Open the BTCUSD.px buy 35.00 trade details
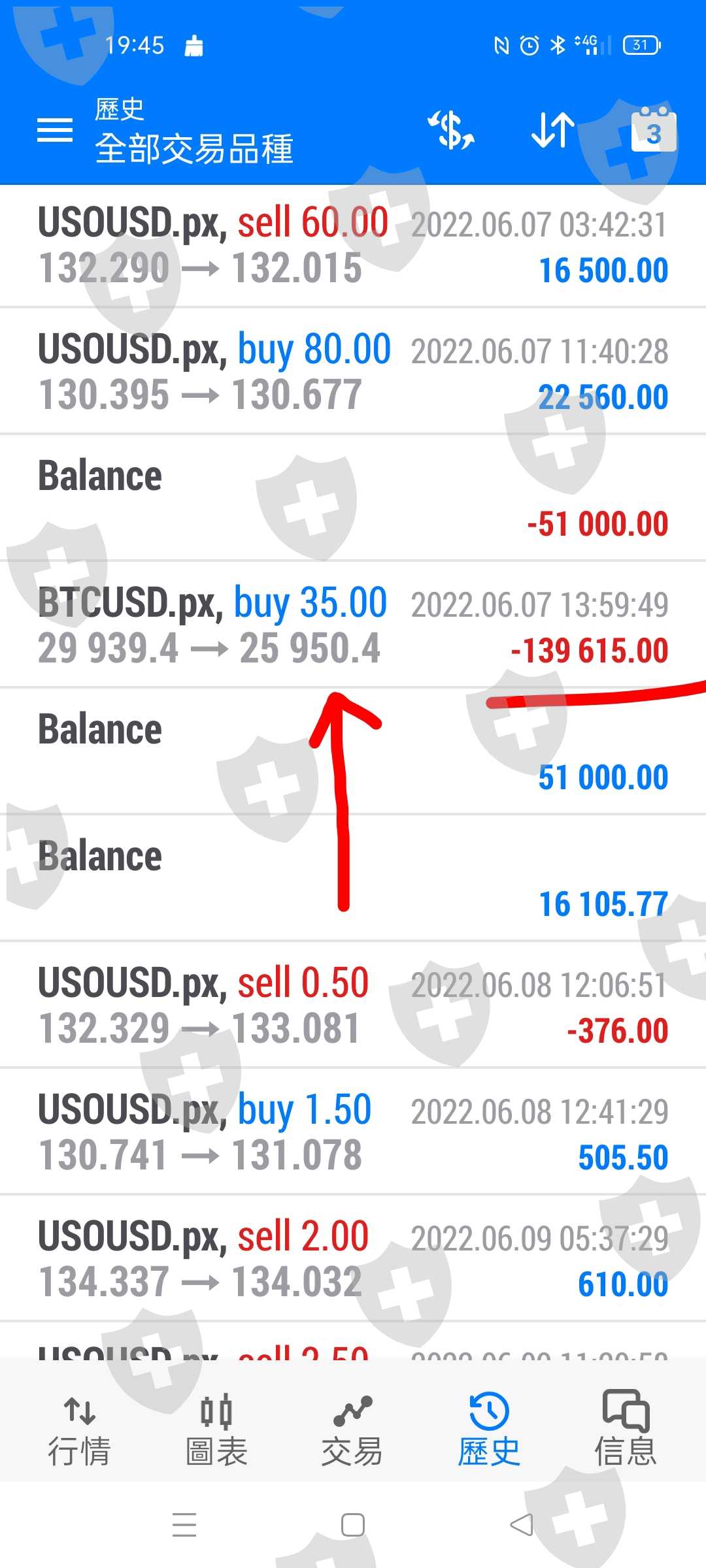 click(x=353, y=625)
